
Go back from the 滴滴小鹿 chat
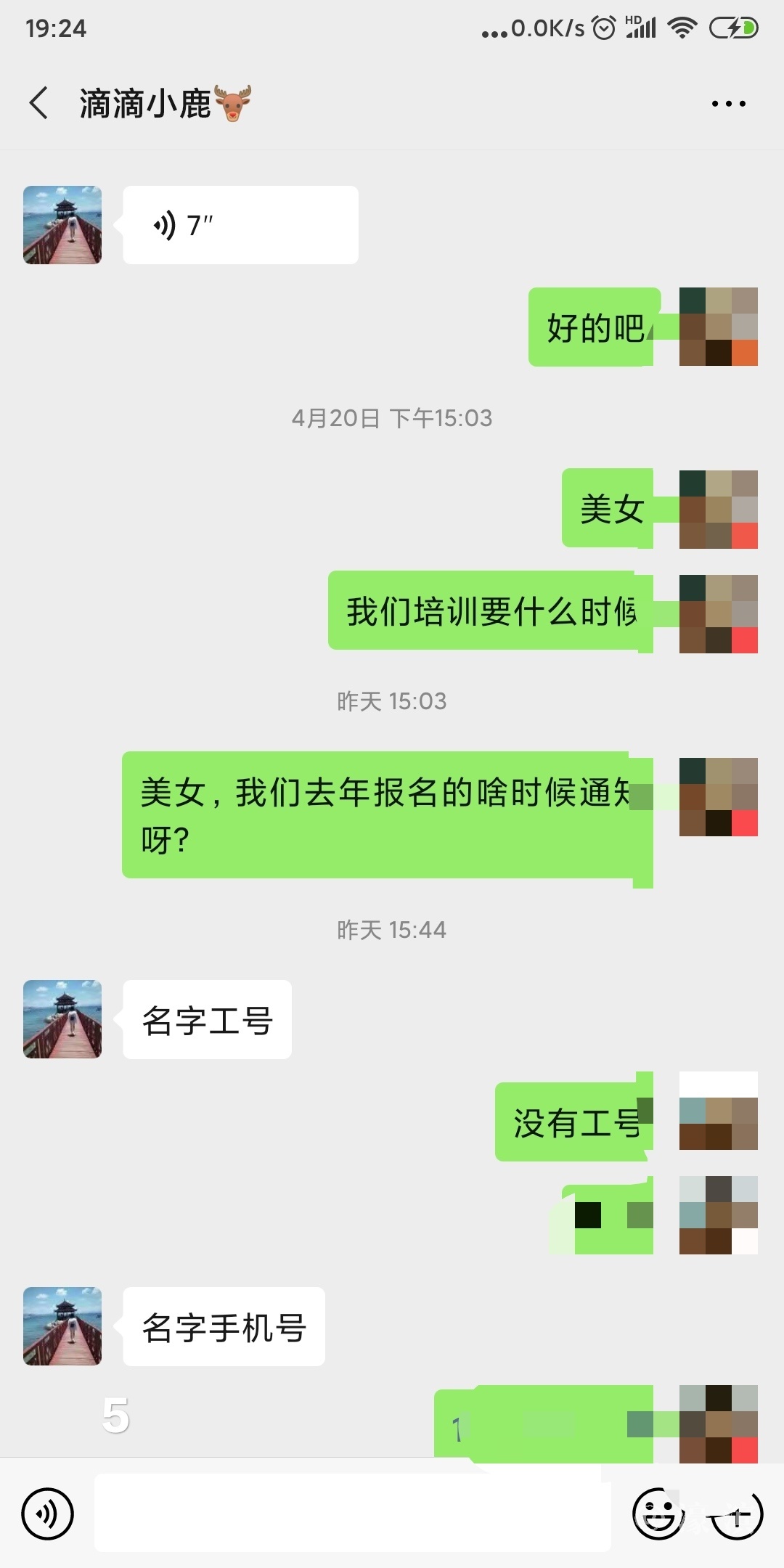pyautogui.click(x=39, y=103)
